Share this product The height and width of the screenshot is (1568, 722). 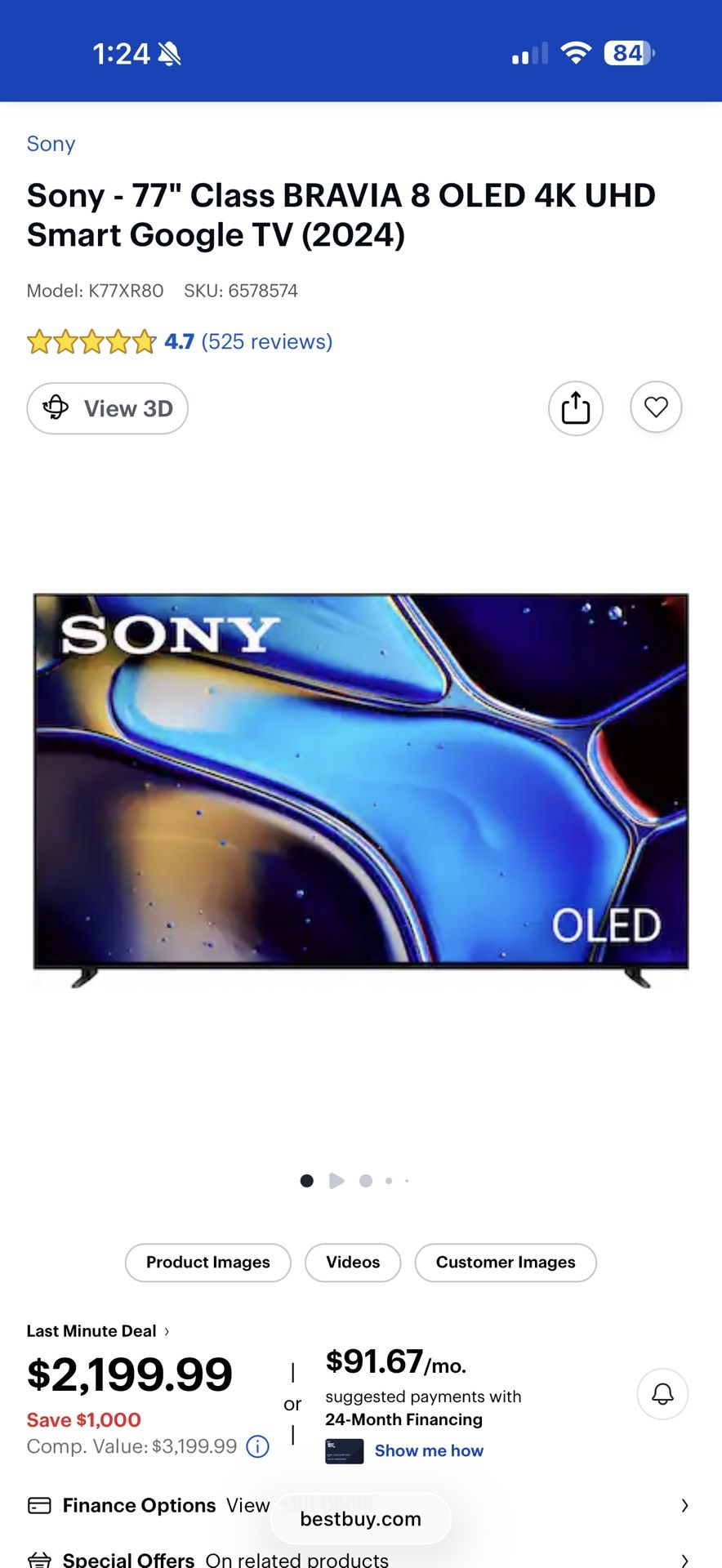576,408
